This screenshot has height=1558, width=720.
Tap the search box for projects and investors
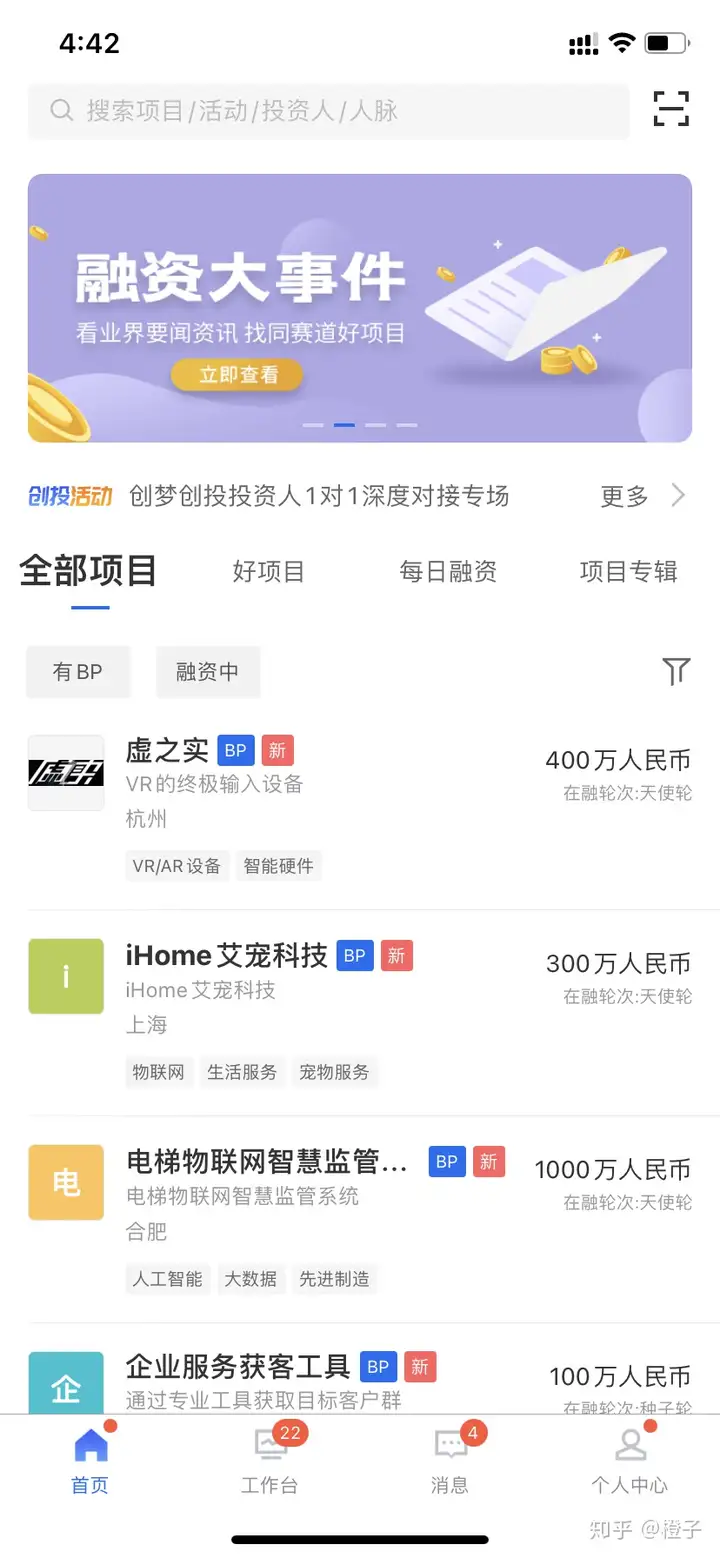pyautogui.click(x=328, y=110)
